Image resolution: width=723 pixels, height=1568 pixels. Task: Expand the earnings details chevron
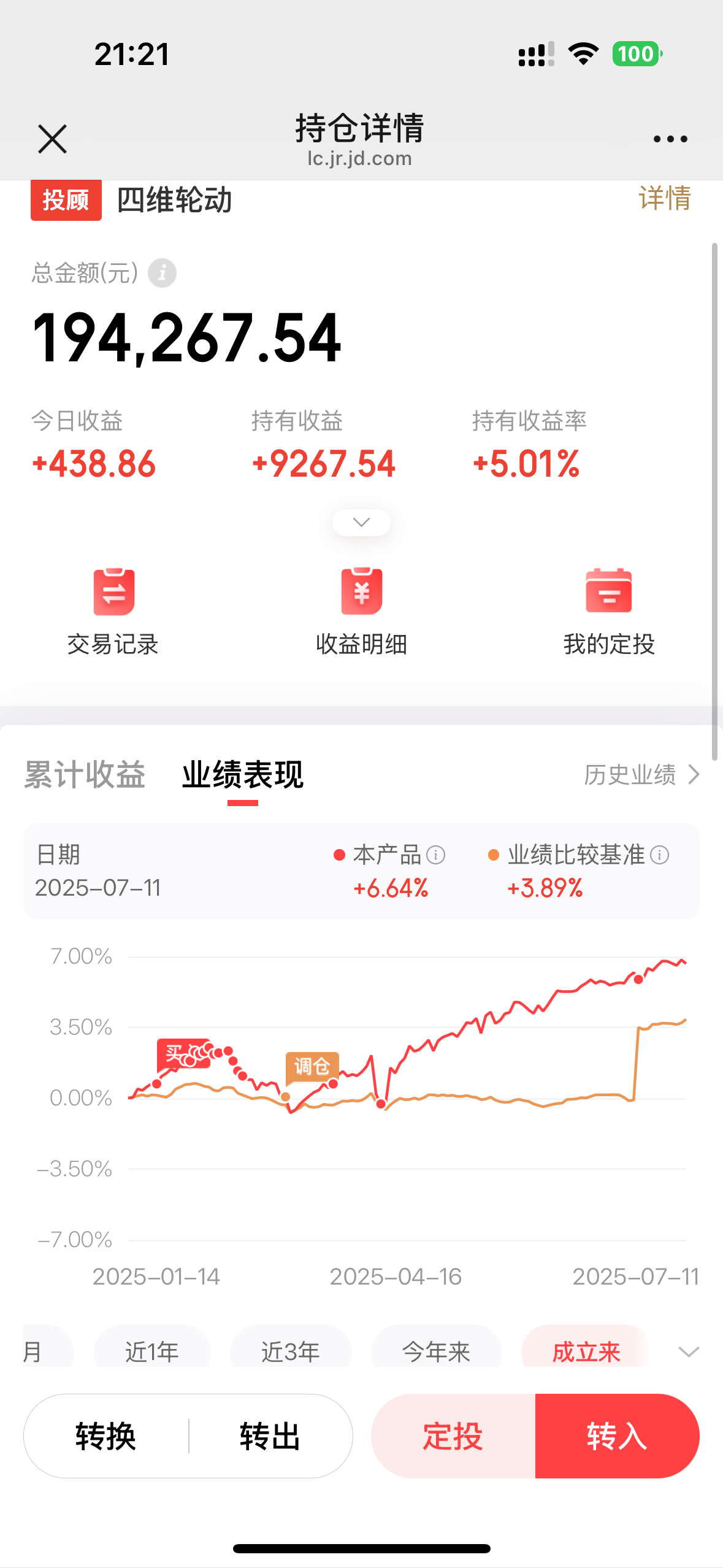[361, 523]
